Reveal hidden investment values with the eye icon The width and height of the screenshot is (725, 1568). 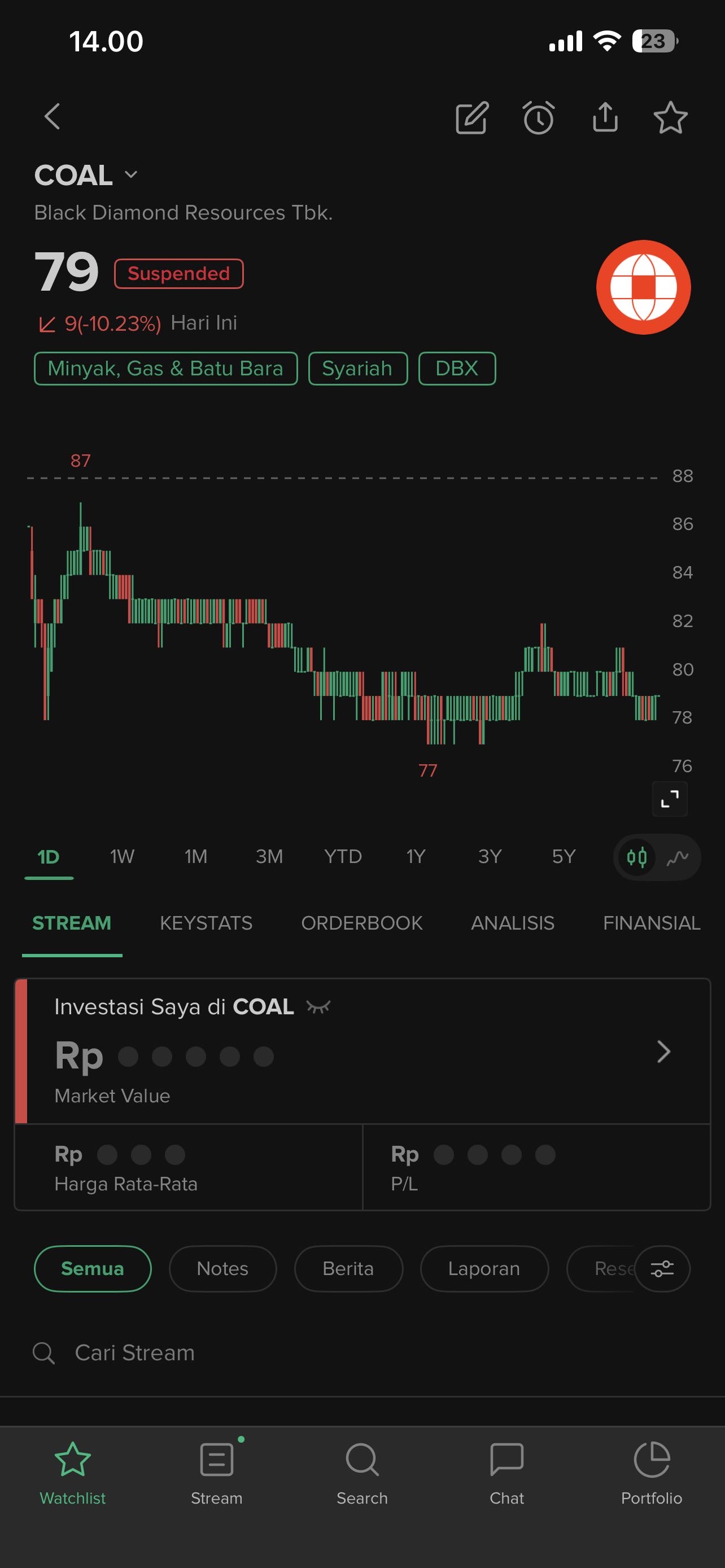(x=318, y=1007)
